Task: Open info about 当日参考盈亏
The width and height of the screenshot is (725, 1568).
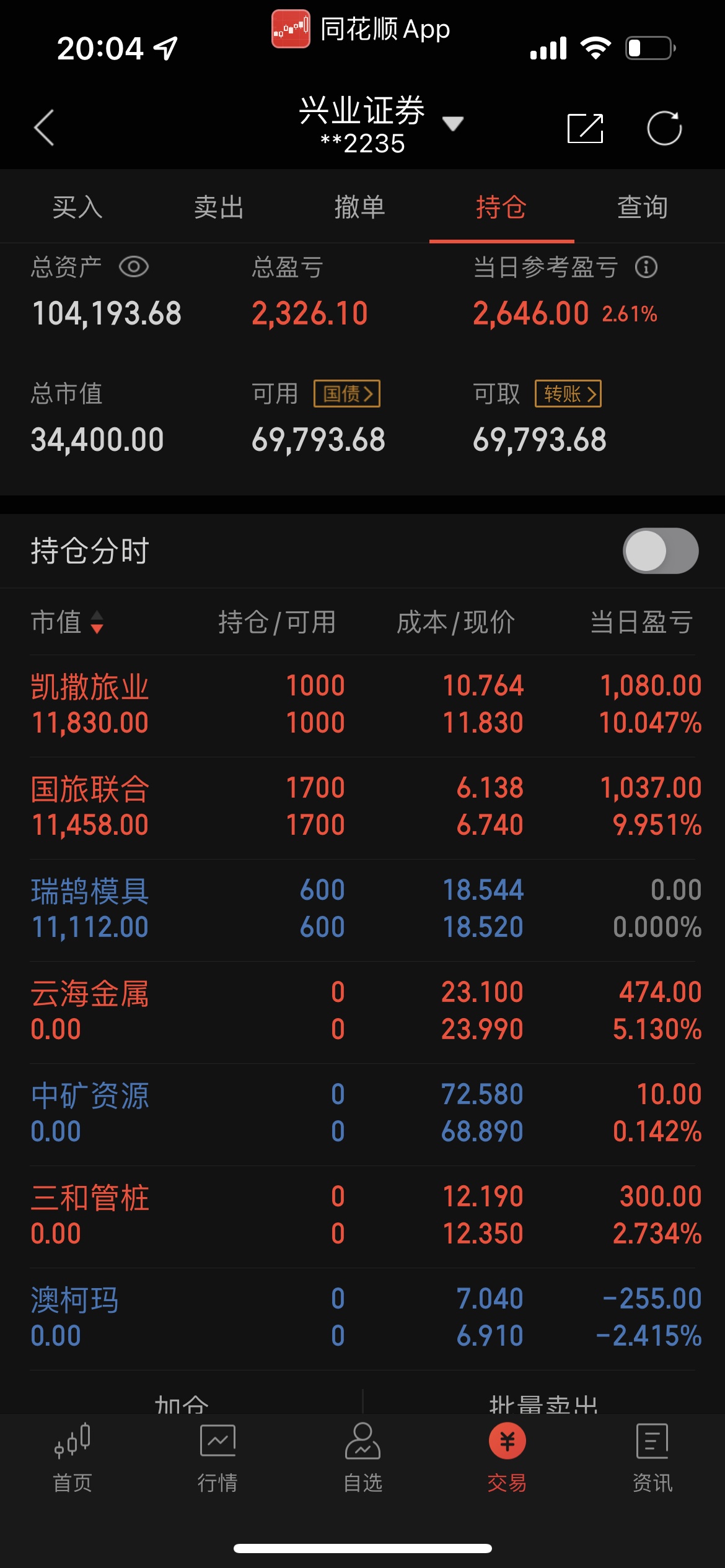Action: coord(646,267)
